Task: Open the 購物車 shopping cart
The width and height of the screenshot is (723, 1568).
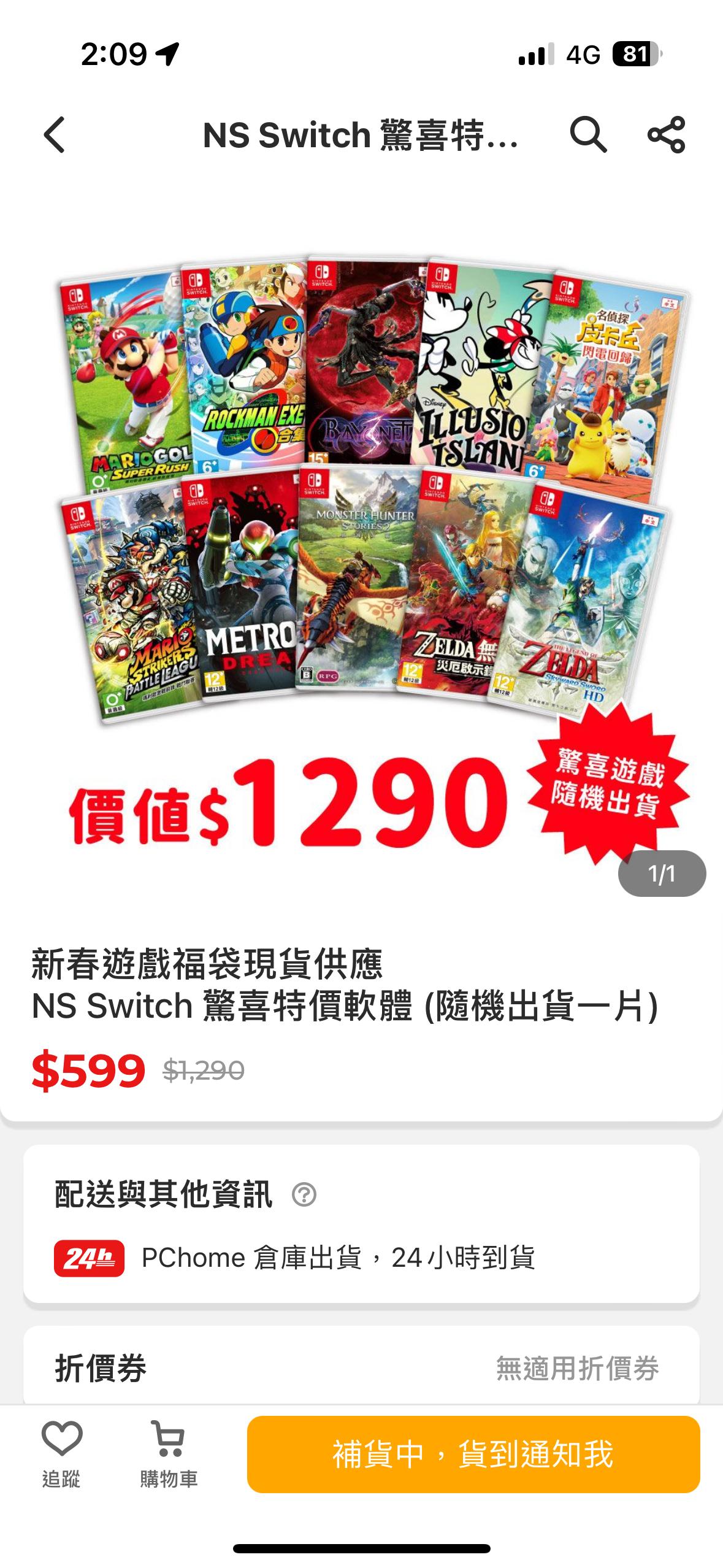Action: pyautogui.click(x=169, y=1454)
